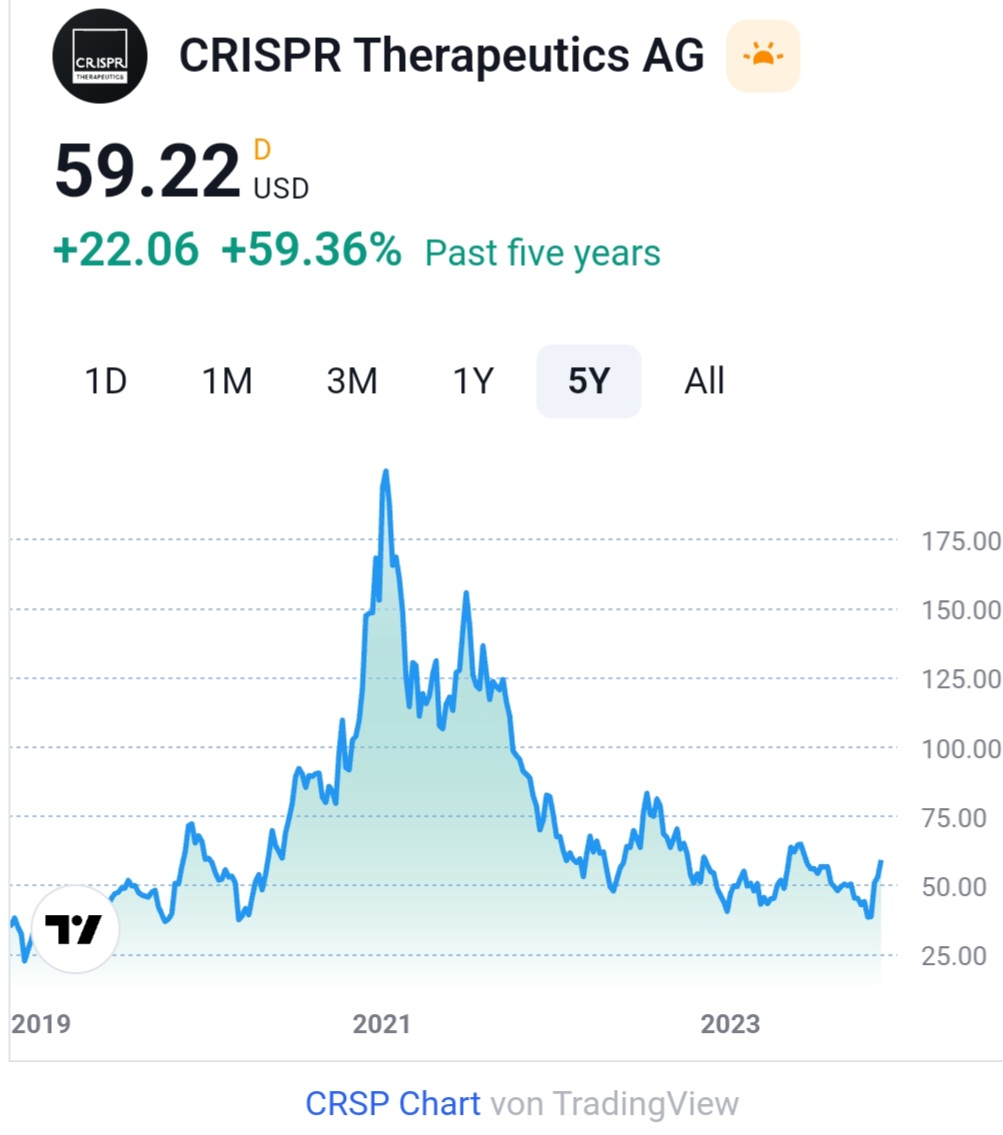Open the CRSP Chart link

coord(392,1104)
